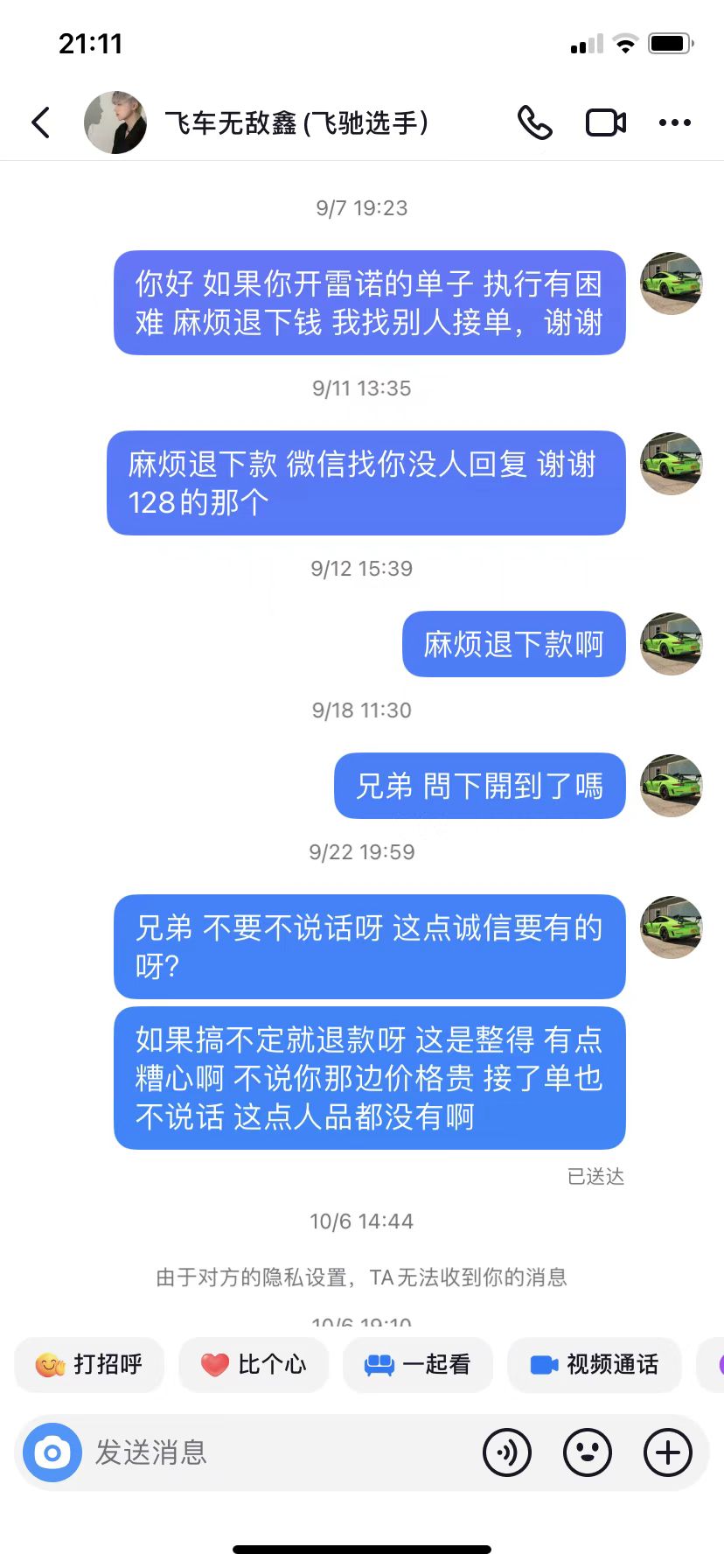The image size is (724, 1568).
Task: Tap the 视频通话 chip
Action: pyautogui.click(x=595, y=1364)
